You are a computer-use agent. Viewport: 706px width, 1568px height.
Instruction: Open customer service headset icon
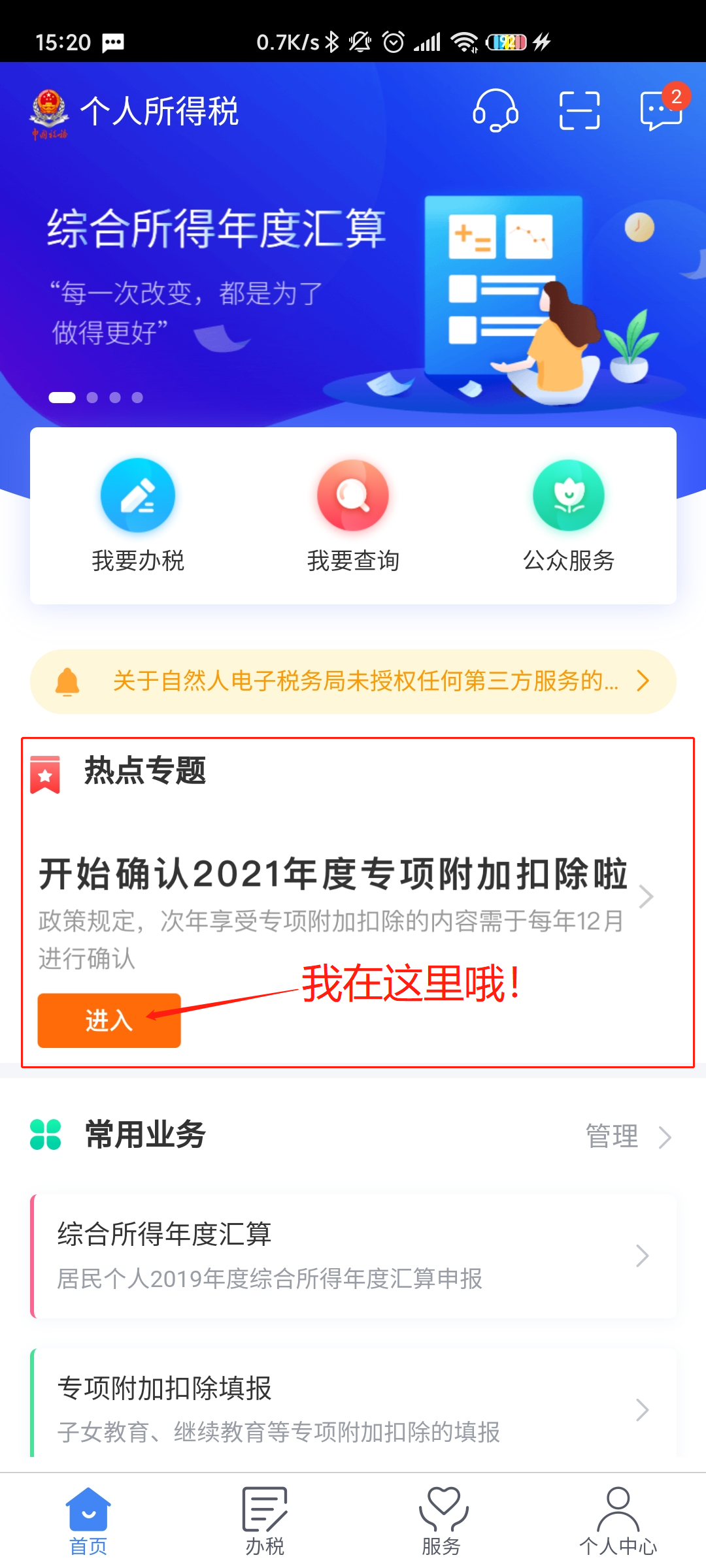click(x=496, y=110)
